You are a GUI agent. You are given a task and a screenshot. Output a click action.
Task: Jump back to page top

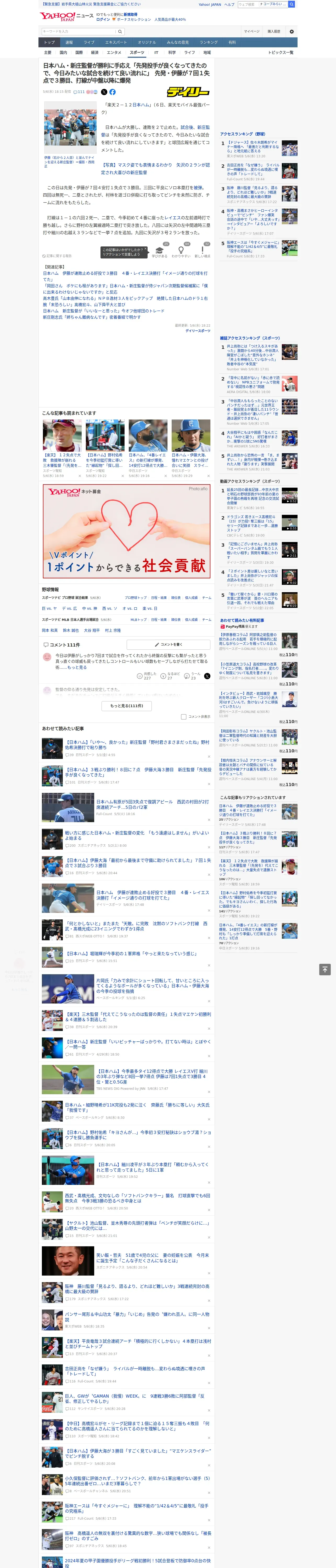tap(325, 970)
